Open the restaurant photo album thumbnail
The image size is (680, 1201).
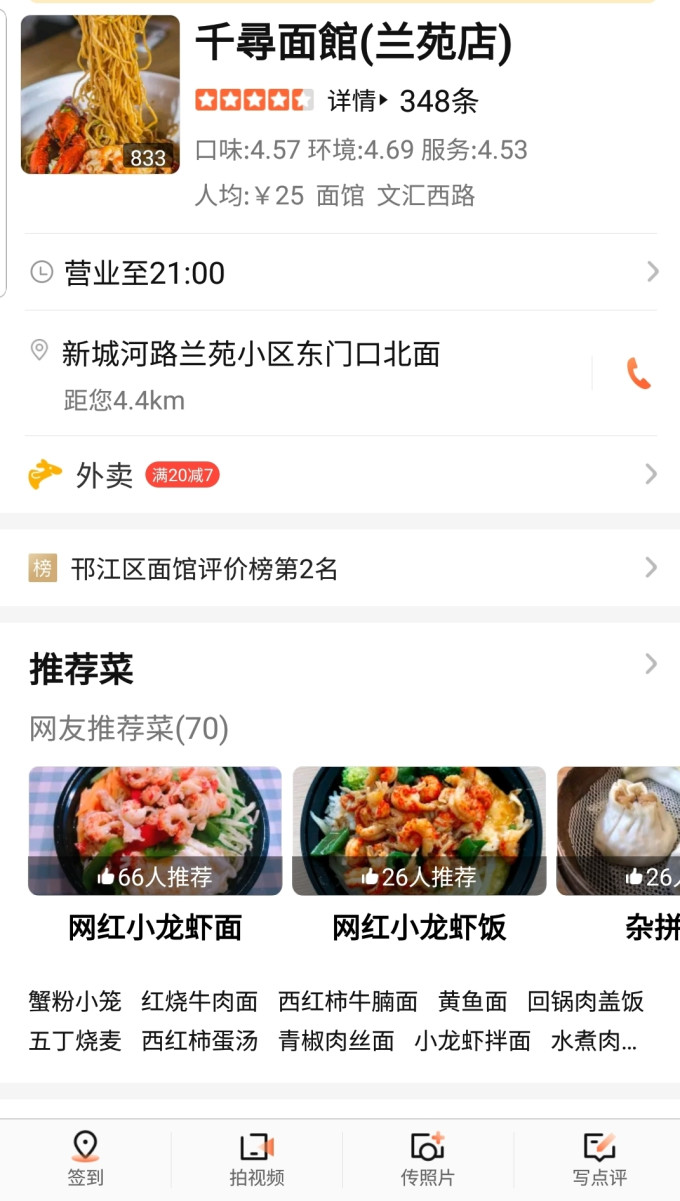click(100, 95)
